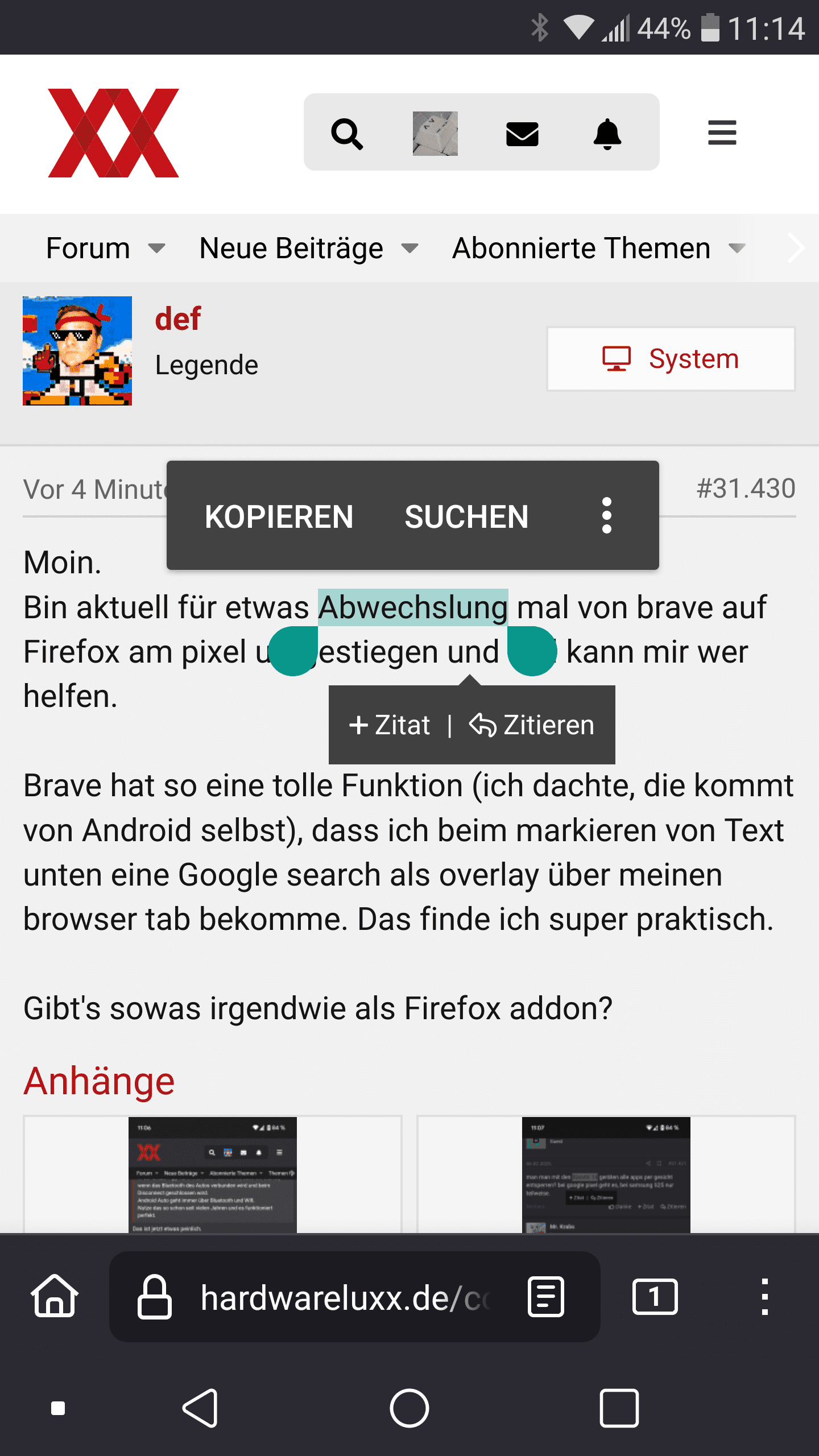Open post number #31.430 link
The image size is (819, 1456).
(x=746, y=489)
